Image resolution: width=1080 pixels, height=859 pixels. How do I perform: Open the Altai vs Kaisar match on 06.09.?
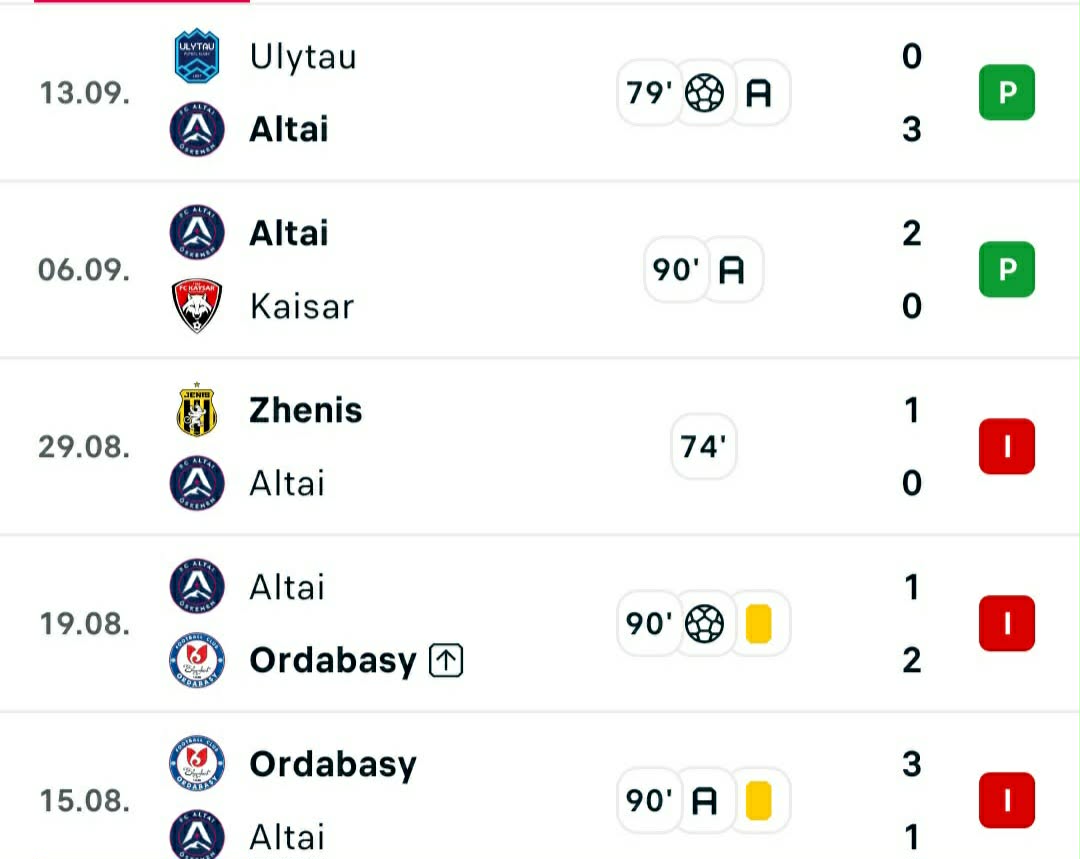540,269
